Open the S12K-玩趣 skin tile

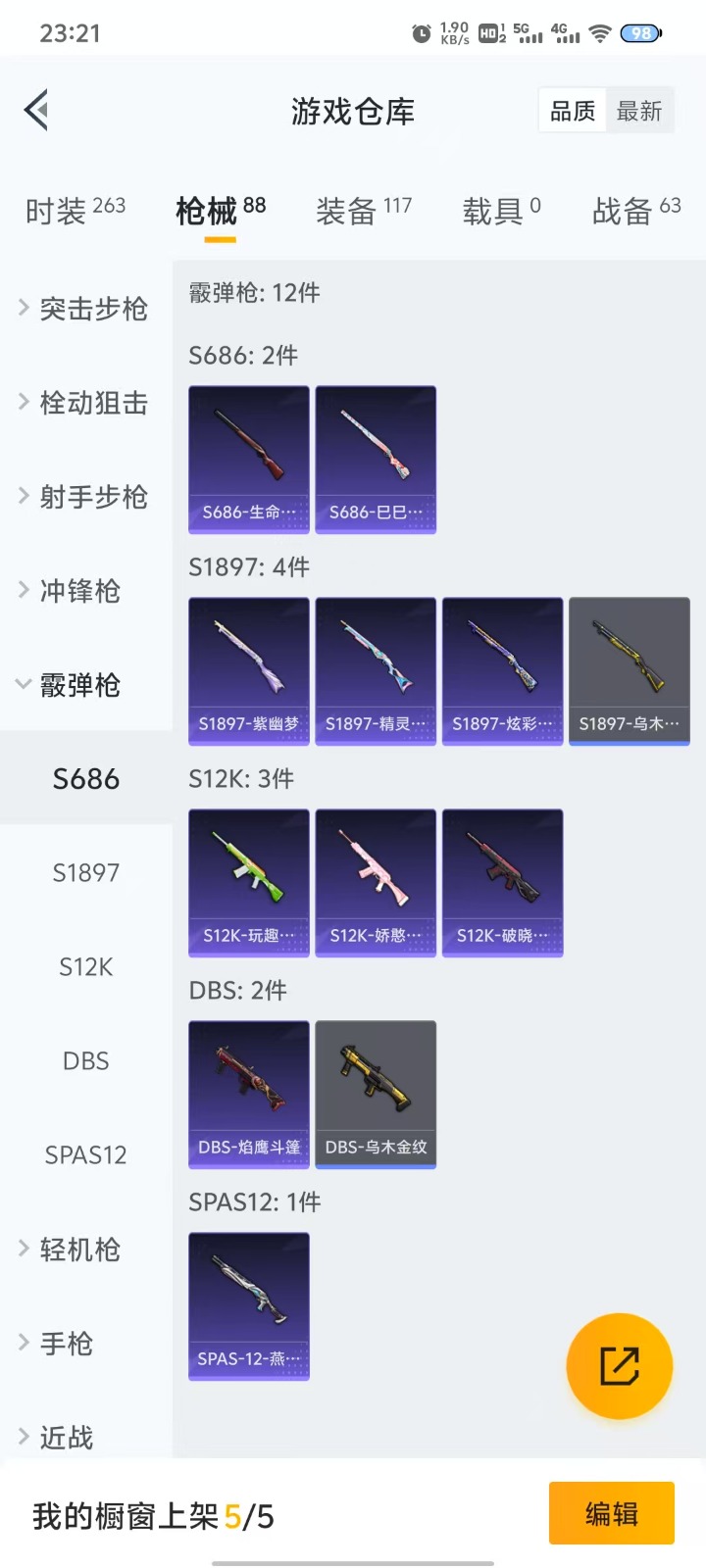click(x=249, y=882)
